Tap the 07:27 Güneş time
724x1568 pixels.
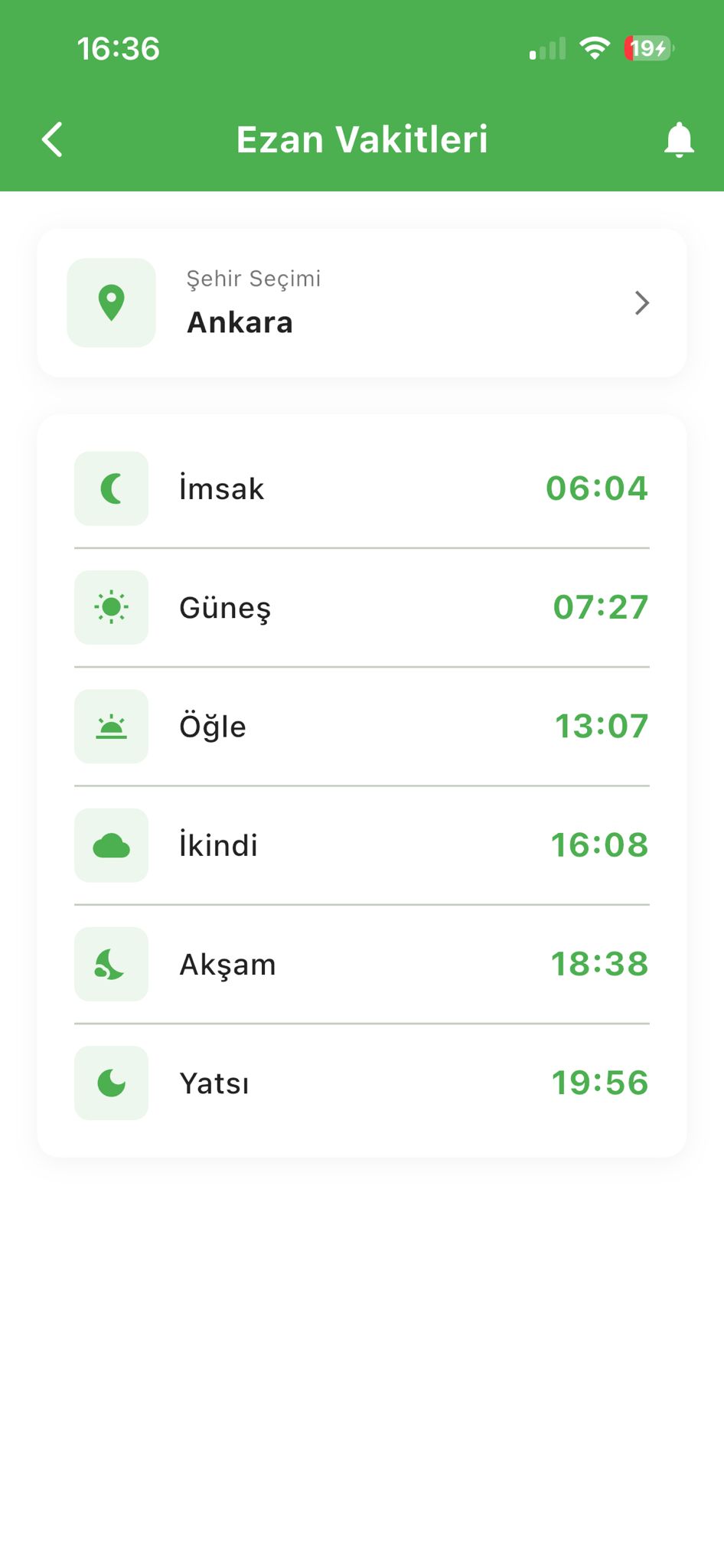[602, 607]
